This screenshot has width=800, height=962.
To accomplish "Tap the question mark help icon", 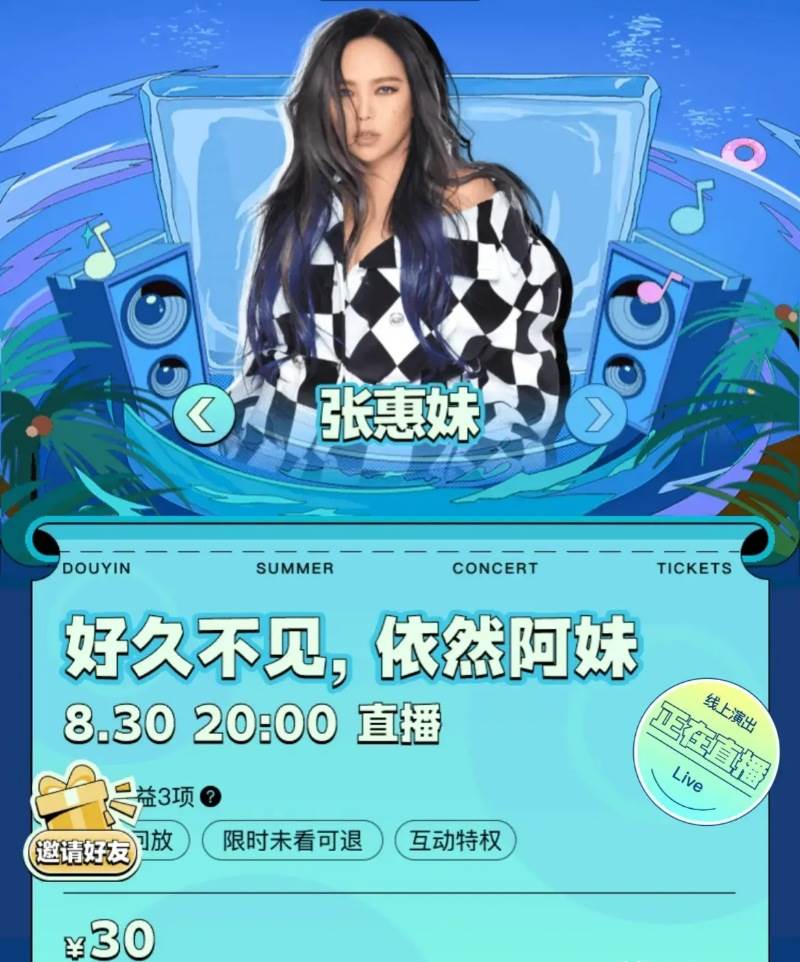I will click(x=211, y=797).
